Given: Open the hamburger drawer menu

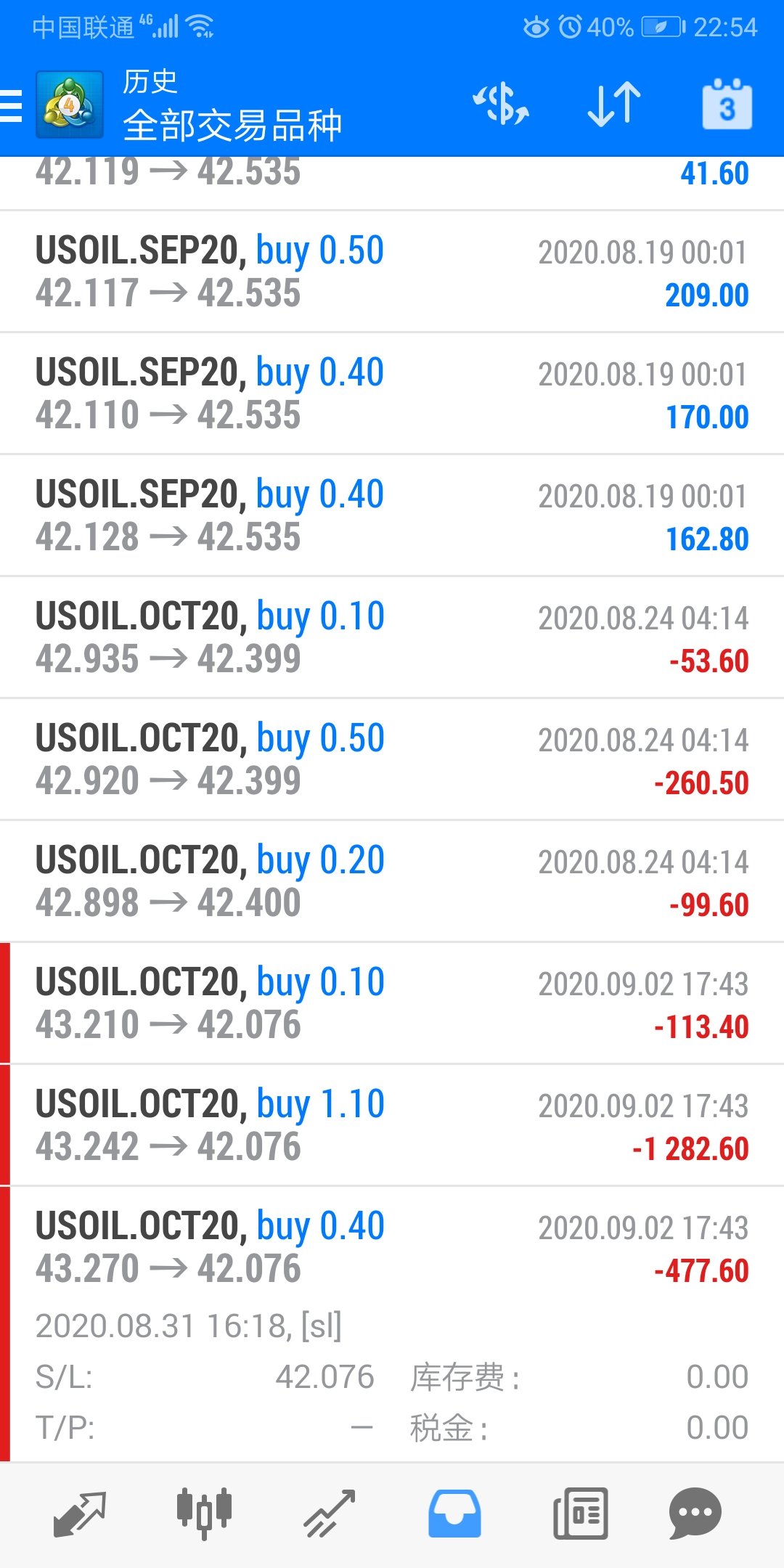Looking at the screenshot, I should [11, 105].
